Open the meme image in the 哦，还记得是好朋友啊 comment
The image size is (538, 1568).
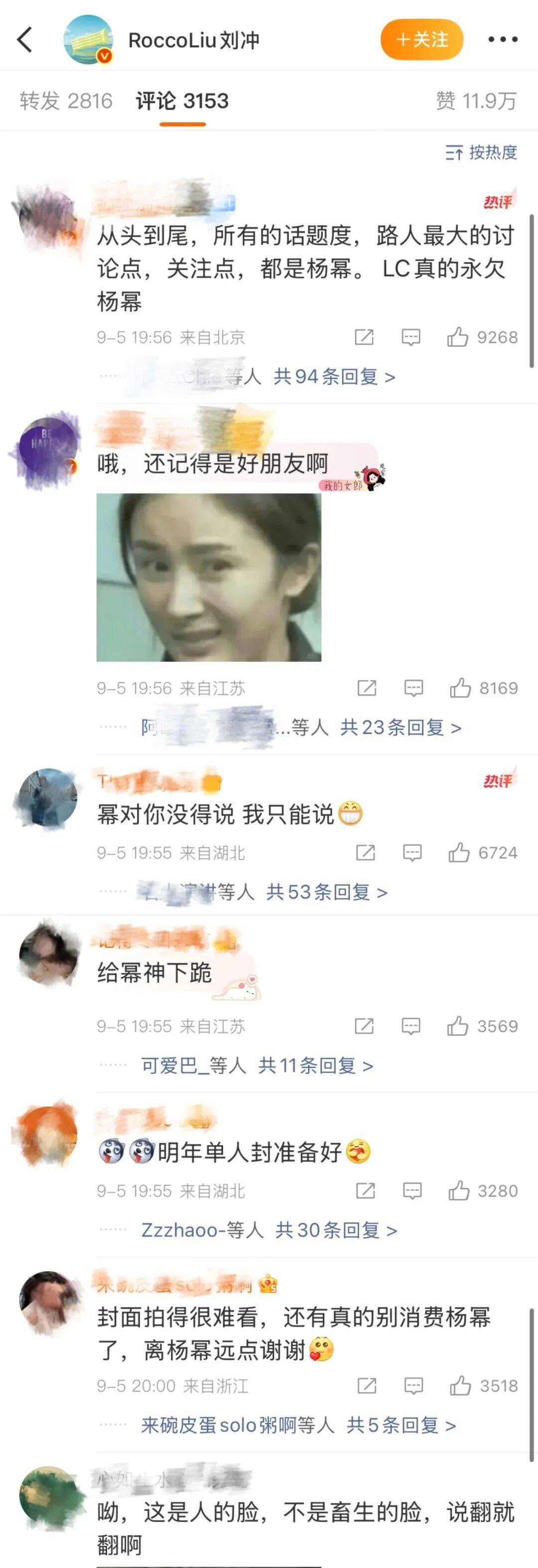(209, 577)
